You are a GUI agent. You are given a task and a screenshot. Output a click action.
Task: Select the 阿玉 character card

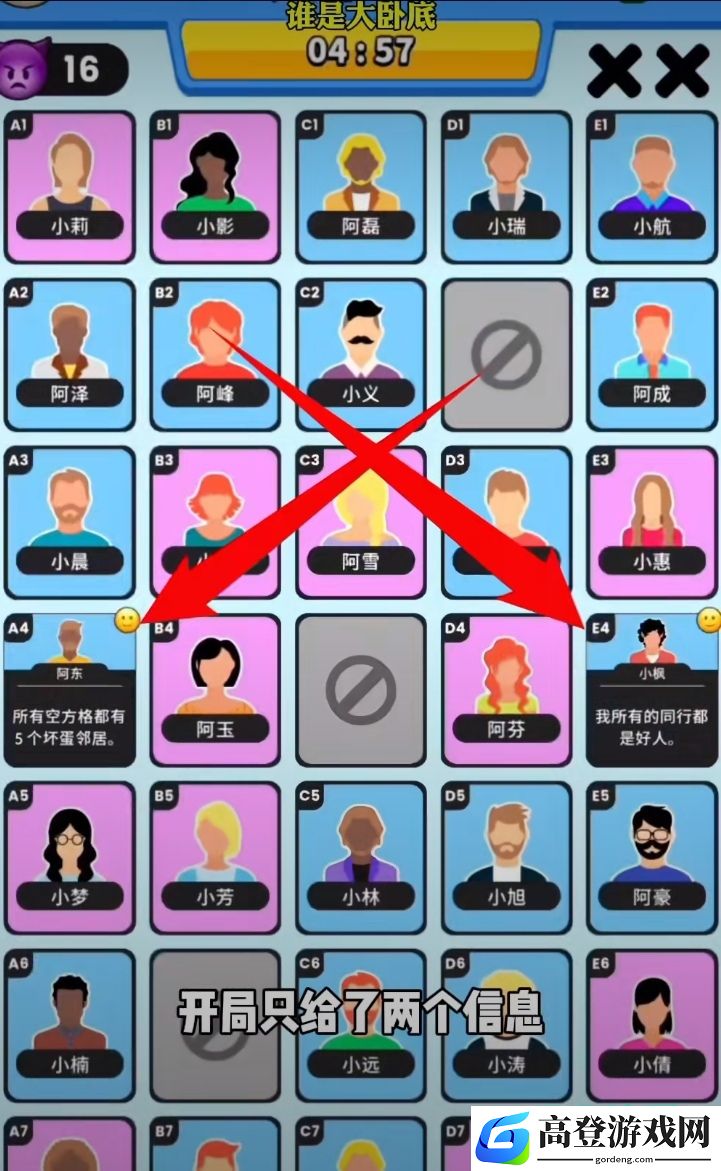click(215, 690)
